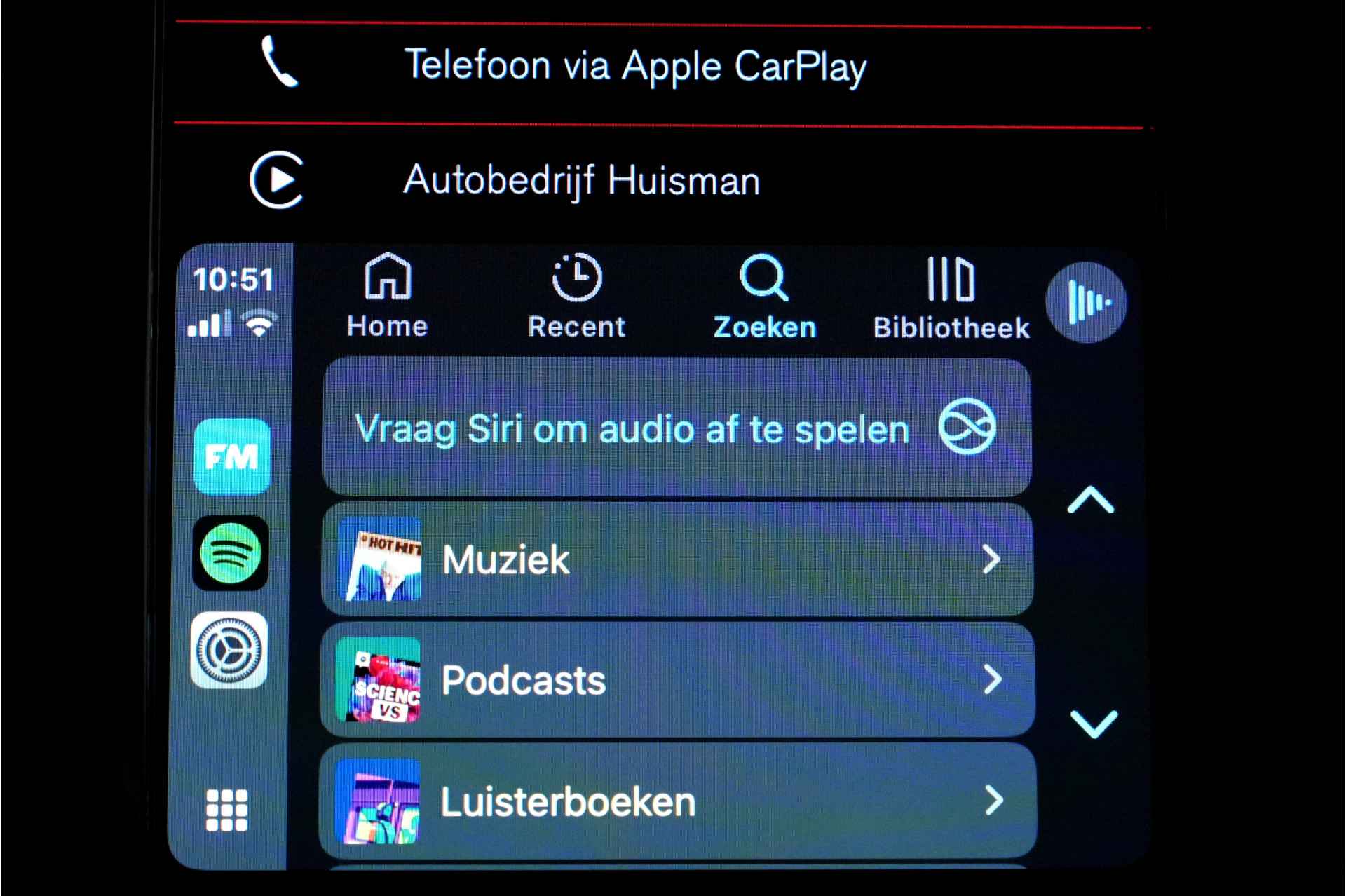Screen dimensions: 1346x896
Task: Tap the up arrow to move list up
Action: pyautogui.click(x=1091, y=501)
